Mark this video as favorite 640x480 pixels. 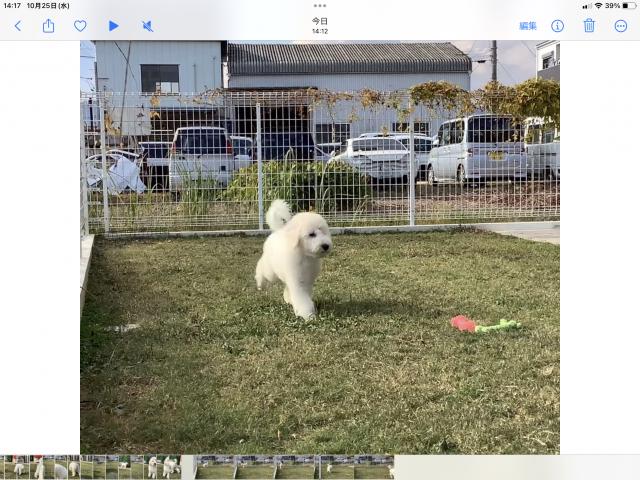(x=80, y=26)
